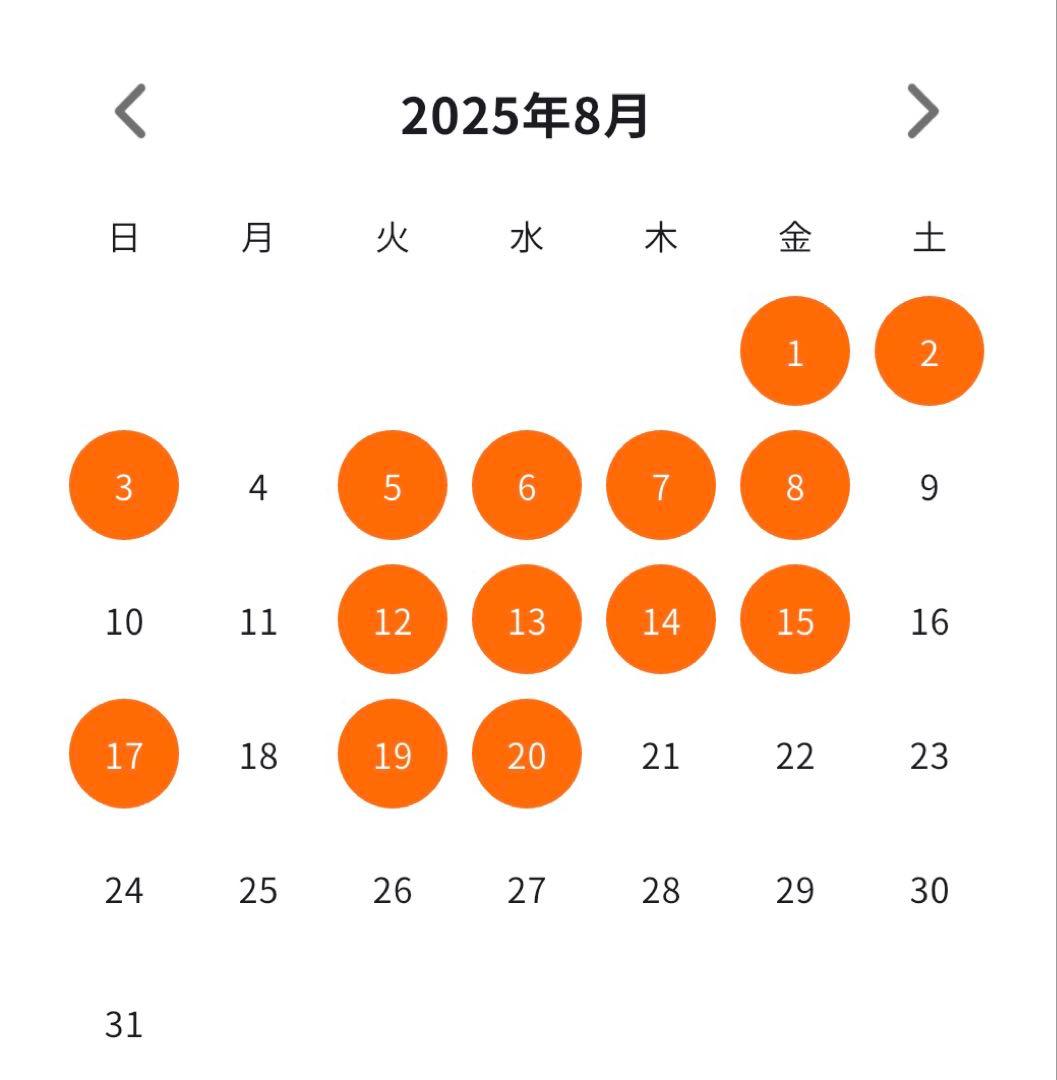Choose Thursday the 7th

coord(660,486)
